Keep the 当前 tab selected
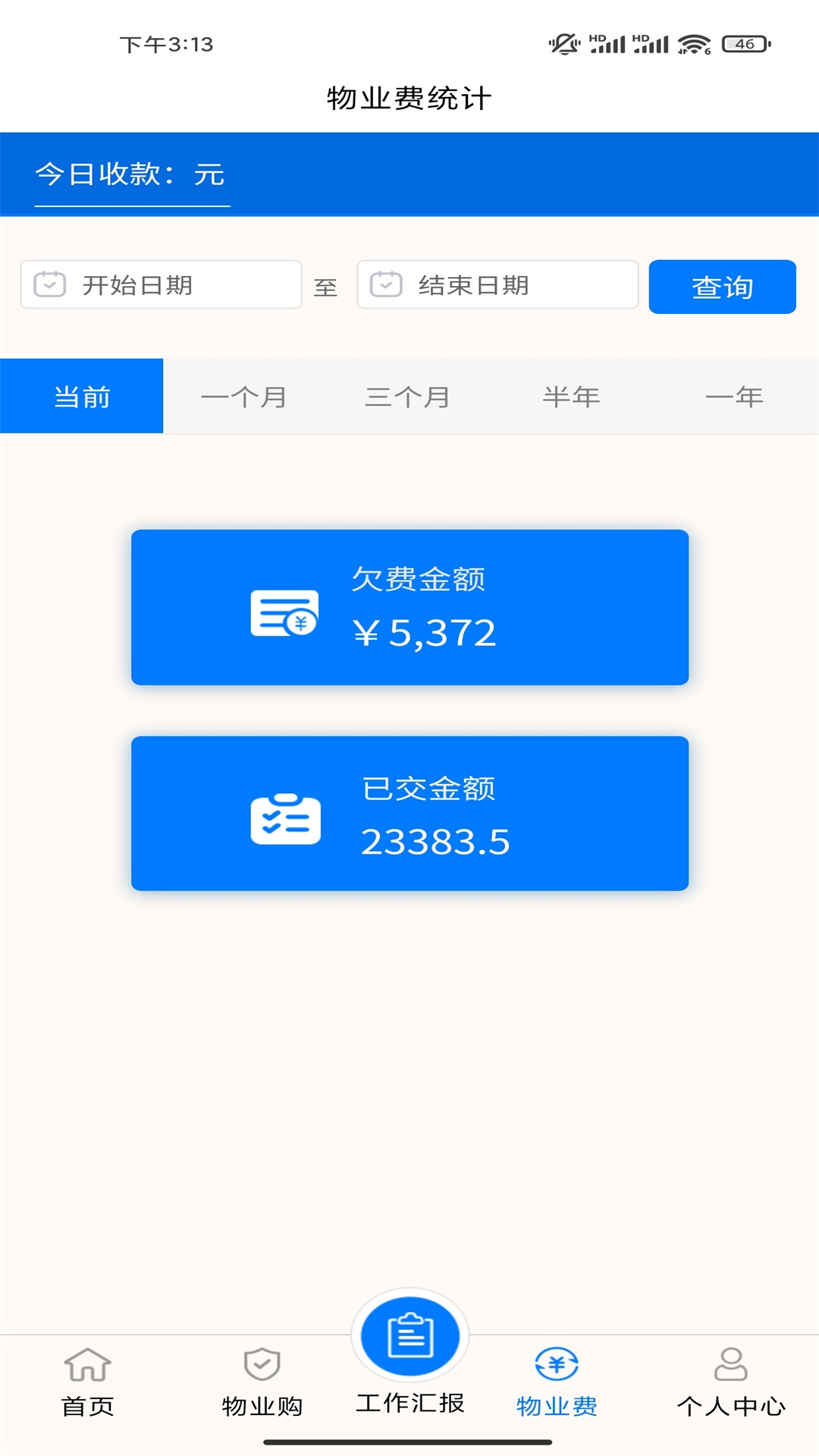 (x=81, y=395)
